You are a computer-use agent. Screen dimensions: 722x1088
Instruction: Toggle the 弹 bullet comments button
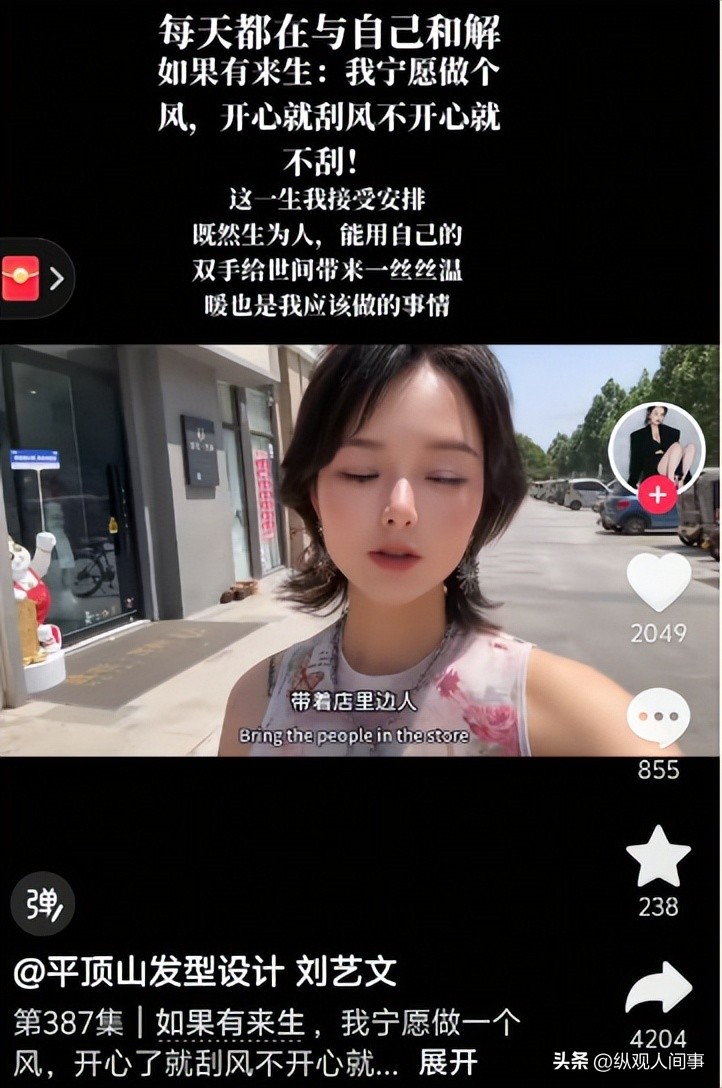click(43, 903)
